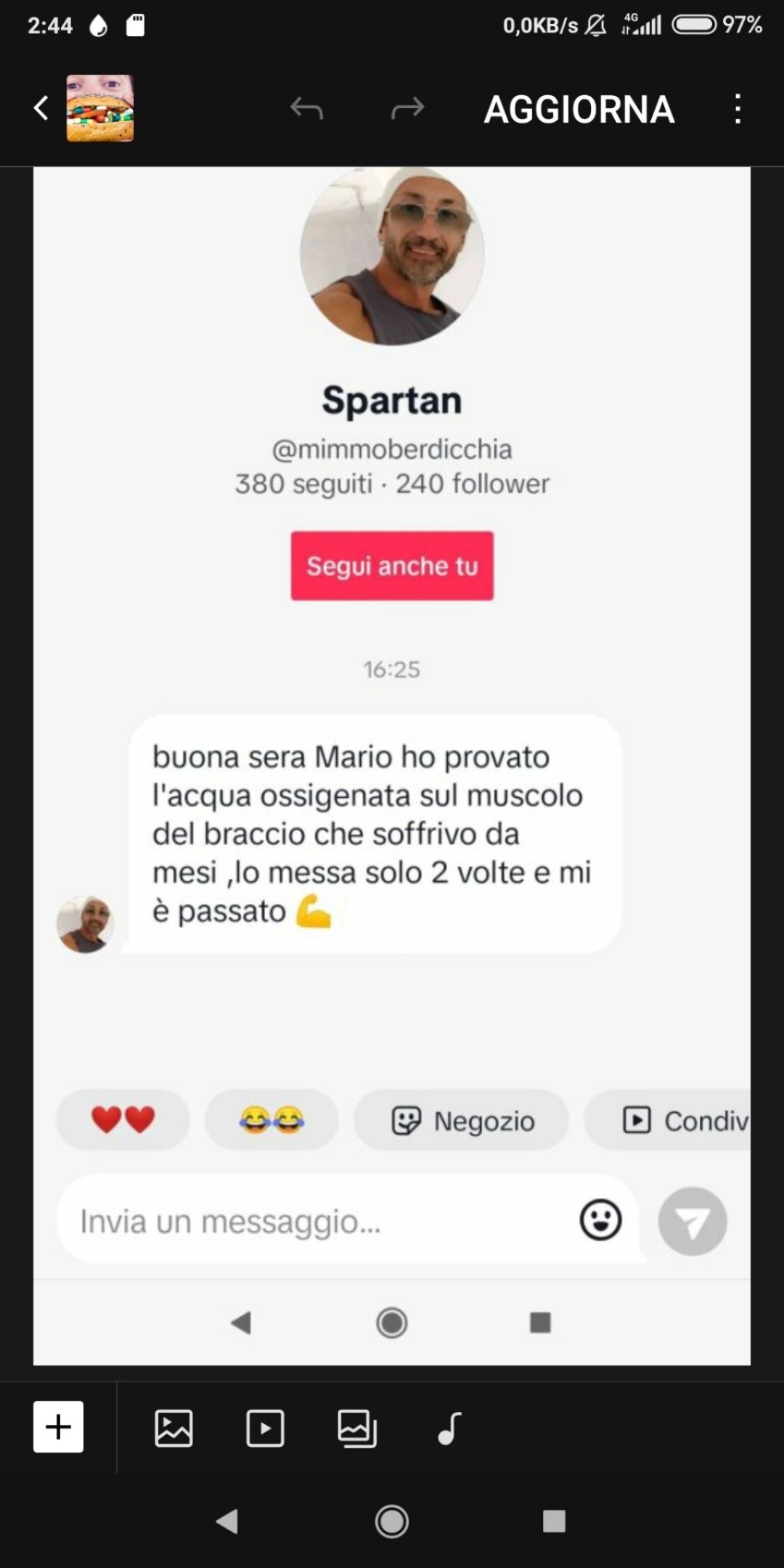Redo the last undone edit
784x1568 pixels.
click(x=407, y=109)
